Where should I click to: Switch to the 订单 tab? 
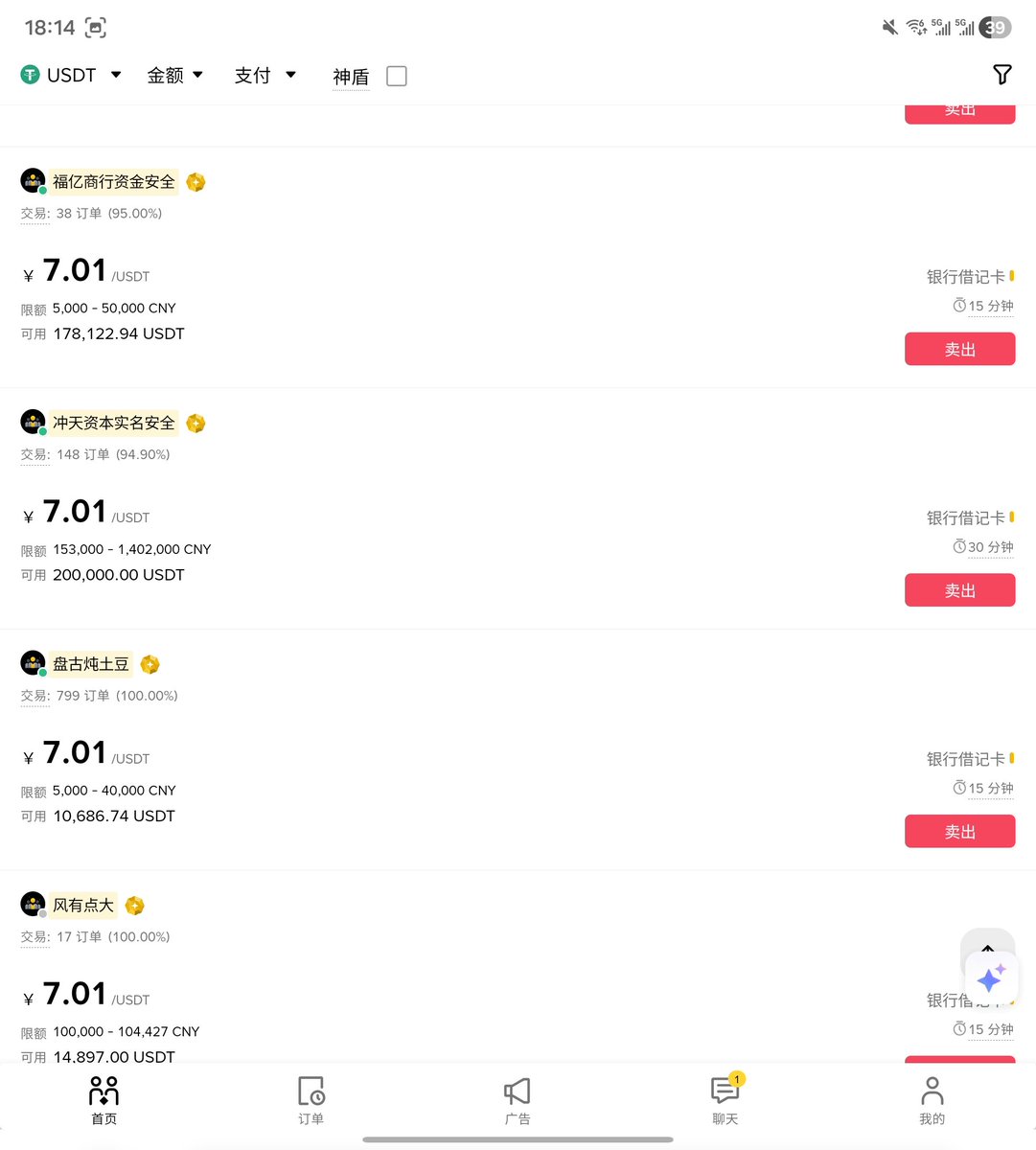[x=311, y=1100]
